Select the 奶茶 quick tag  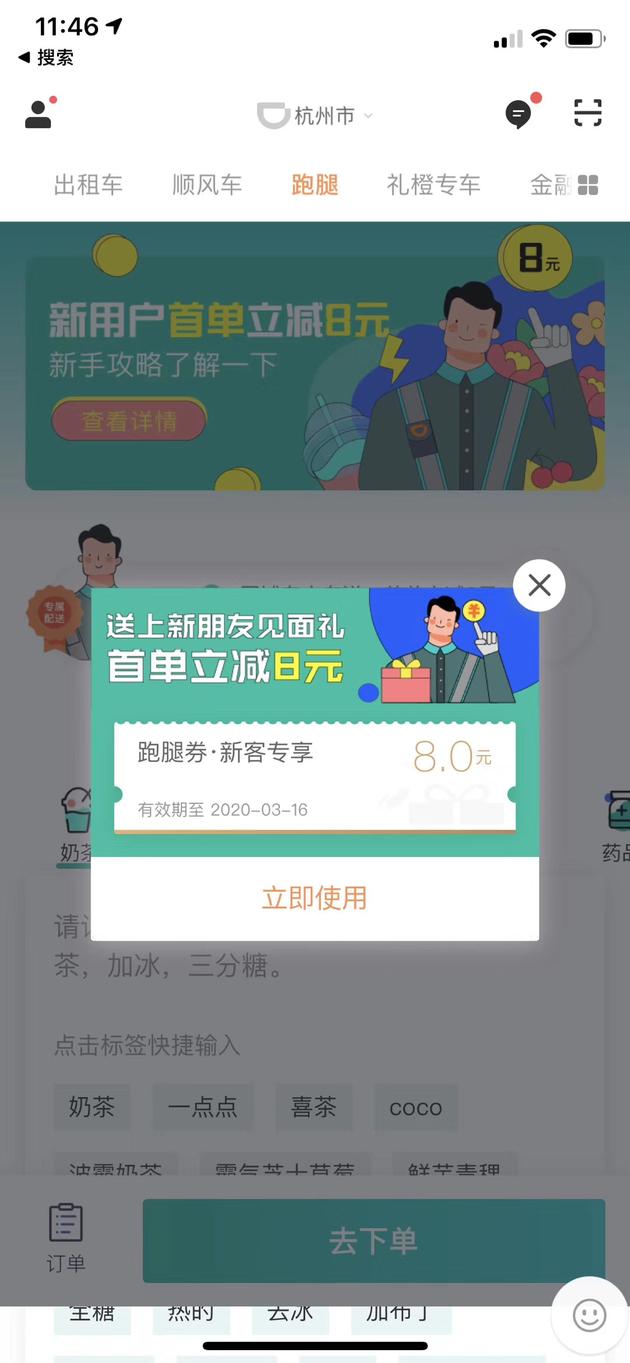[92, 1107]
